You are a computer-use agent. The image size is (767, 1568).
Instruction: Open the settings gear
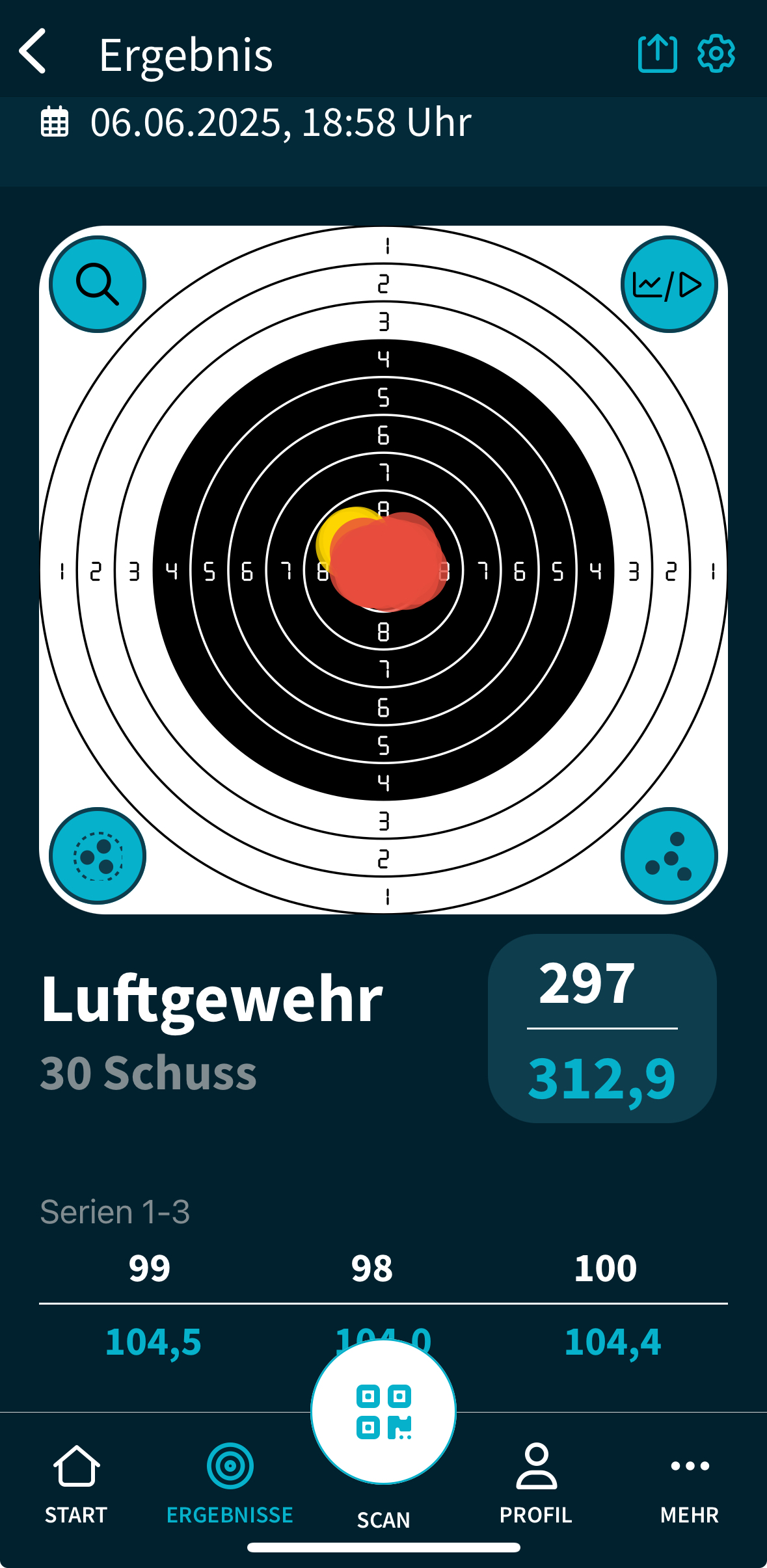[x=716, y=53]
